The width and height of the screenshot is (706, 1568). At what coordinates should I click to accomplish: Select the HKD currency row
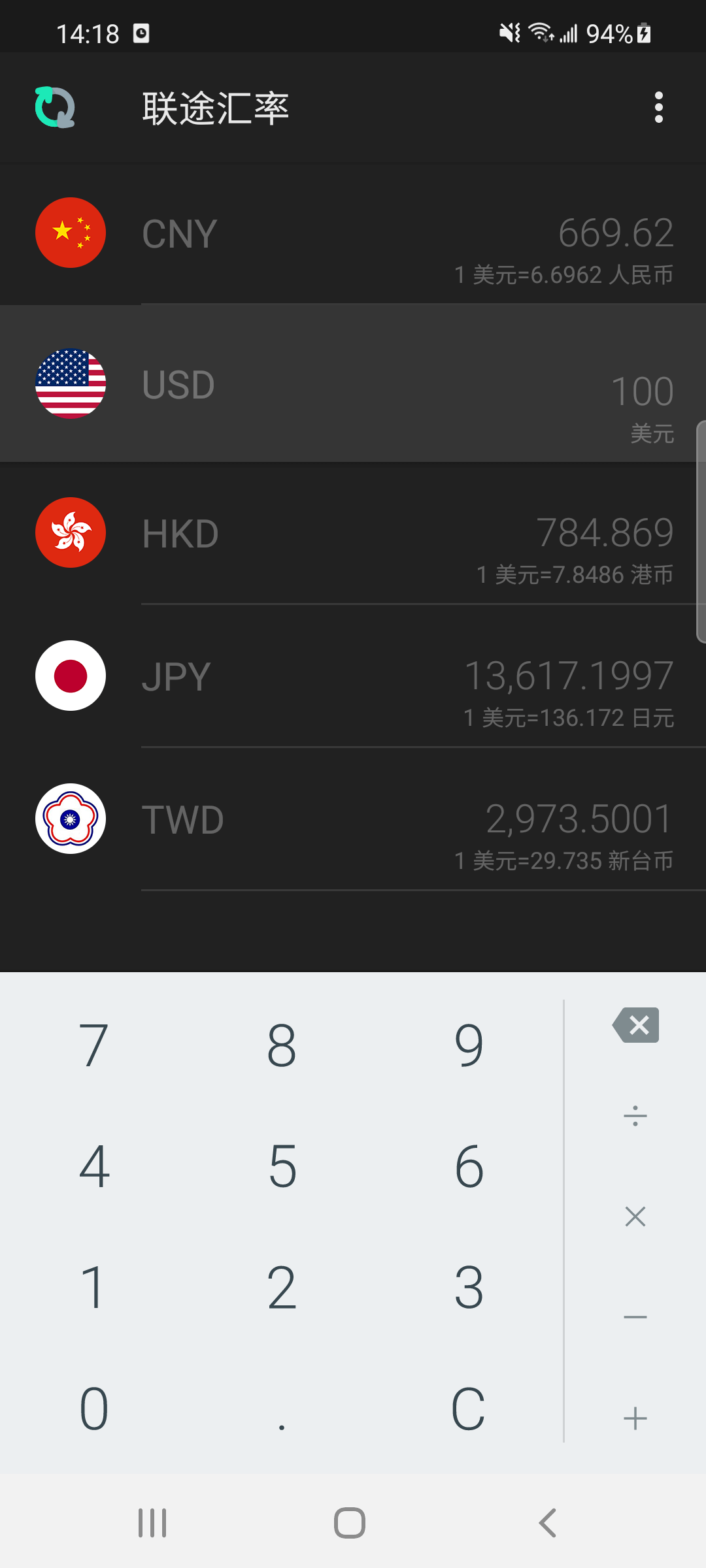(353, 533)
